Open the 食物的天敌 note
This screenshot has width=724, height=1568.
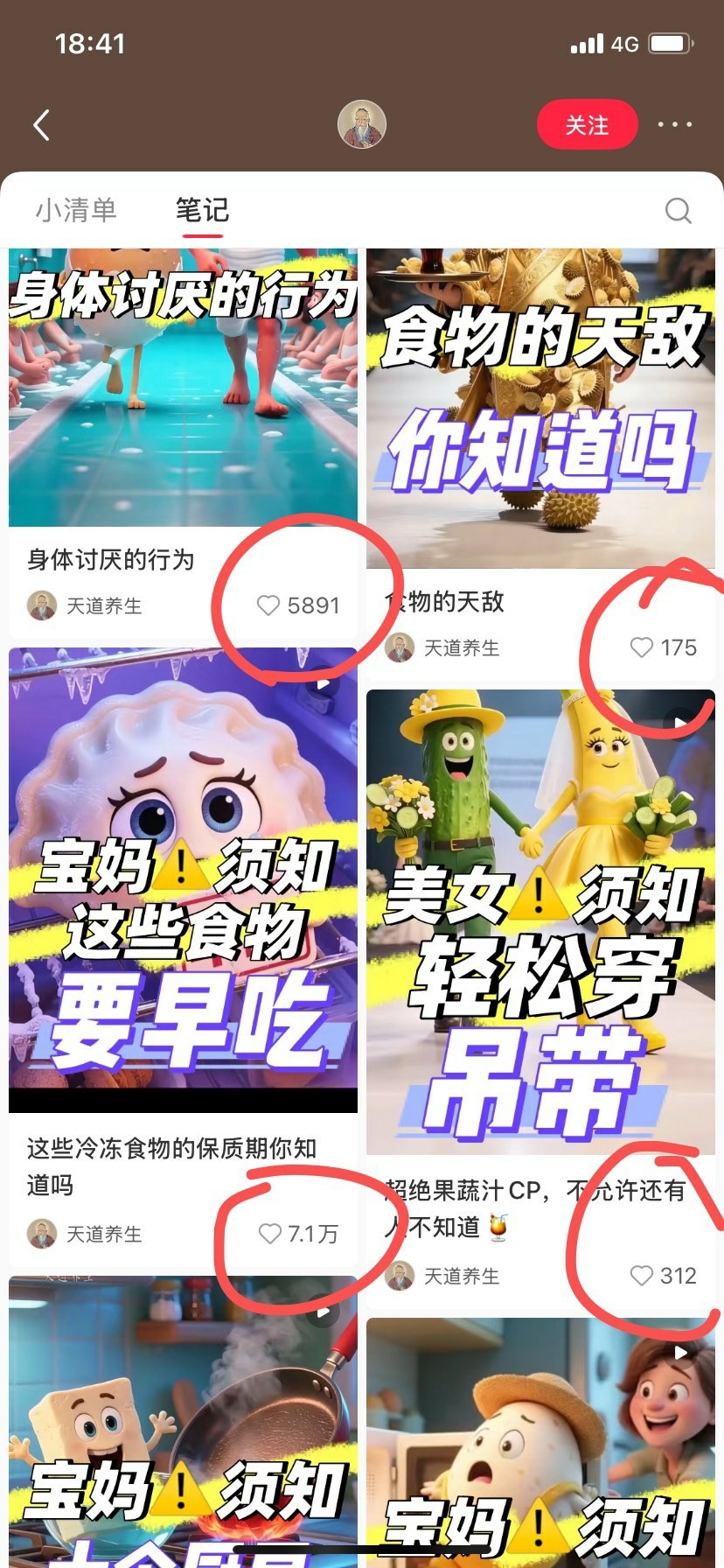[540, 411]
